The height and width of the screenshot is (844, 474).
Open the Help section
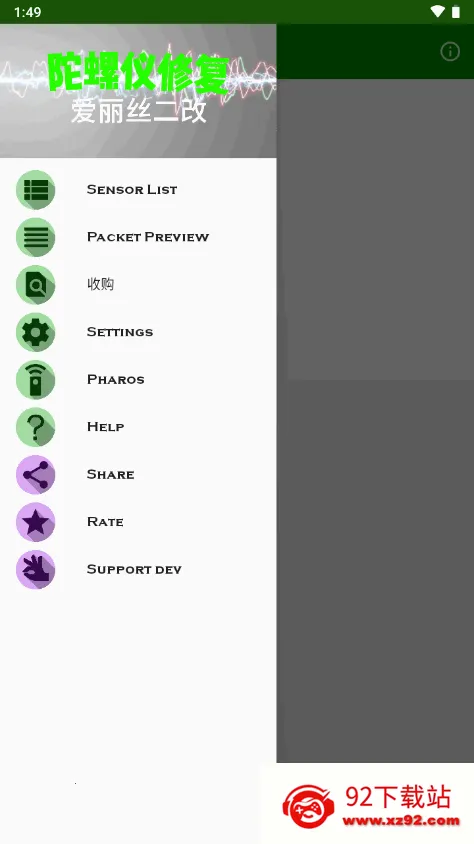click(x=138, y=427)
